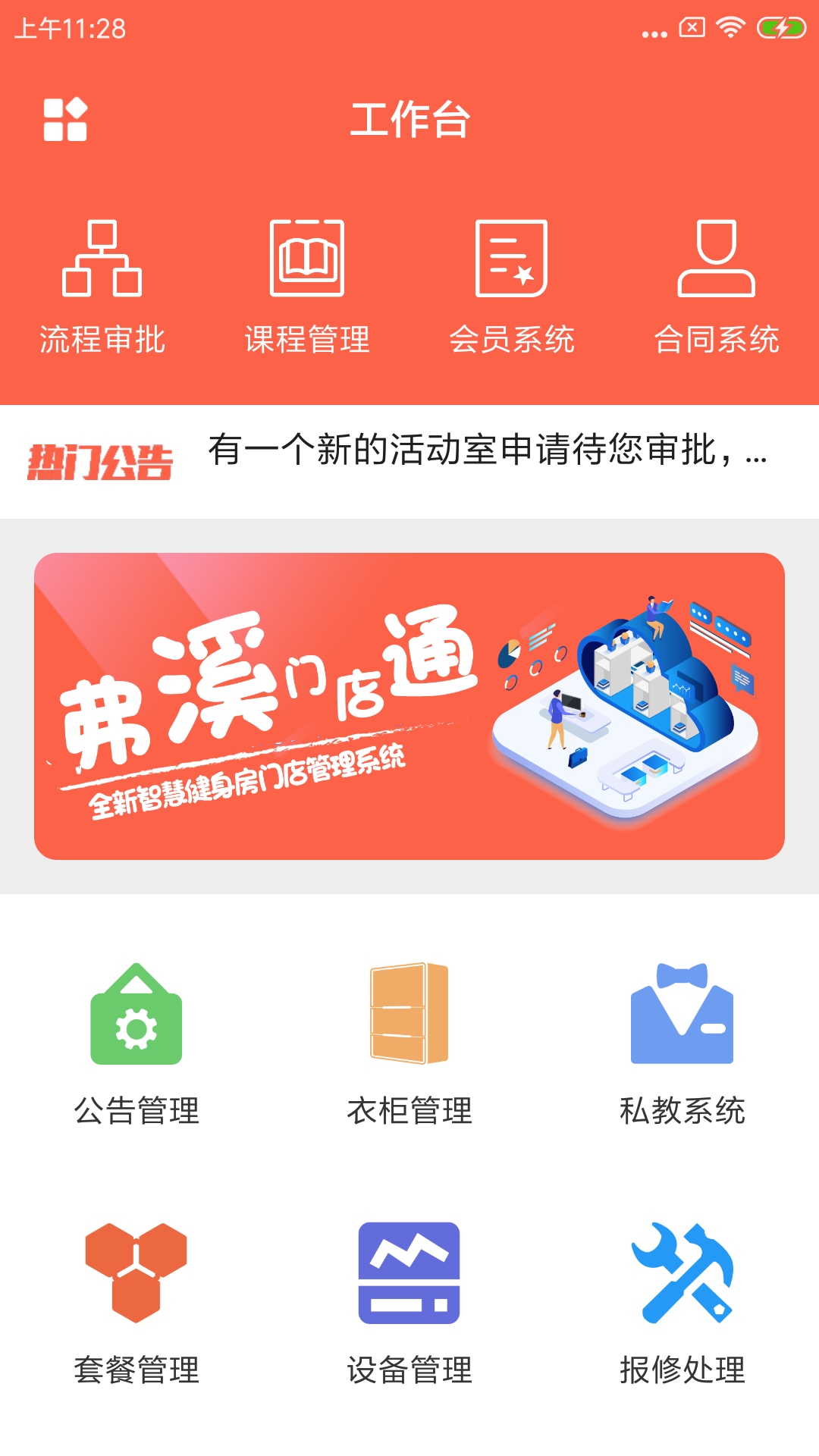
Task: Go to 课程管理 course management
Action: point(307,287)
